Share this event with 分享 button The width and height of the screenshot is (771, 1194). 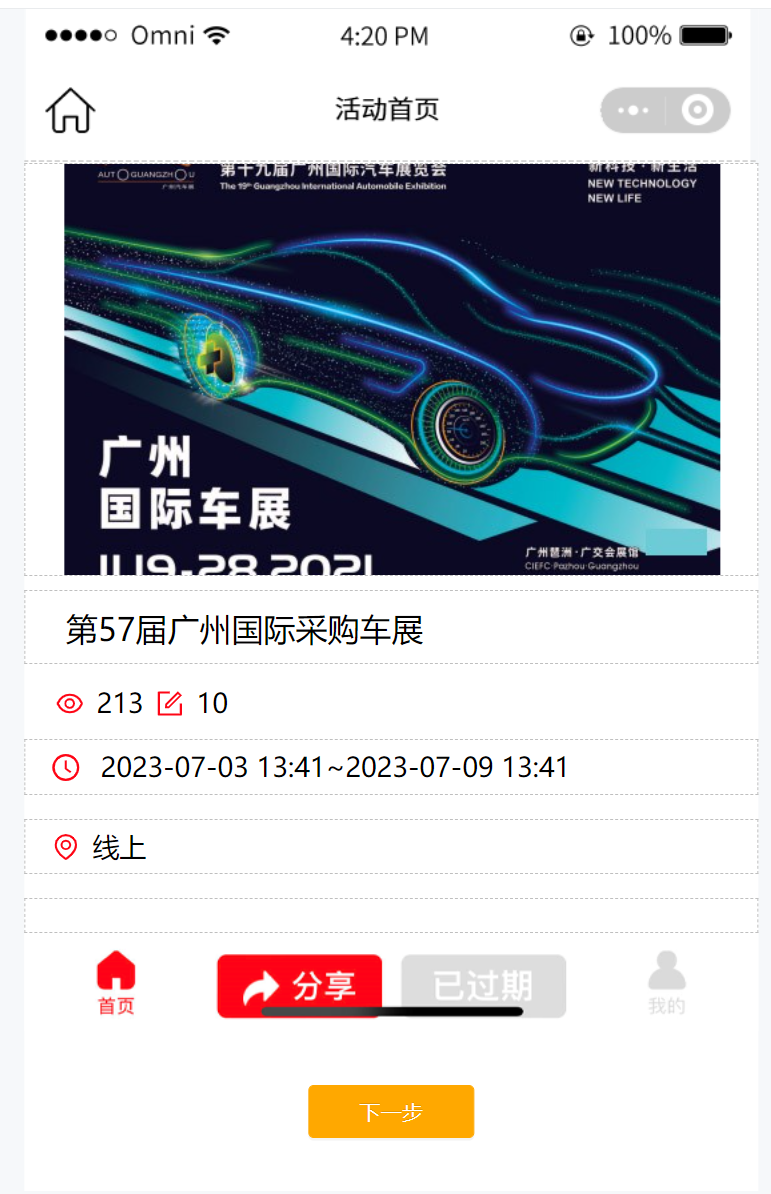(x=299, y=986)
